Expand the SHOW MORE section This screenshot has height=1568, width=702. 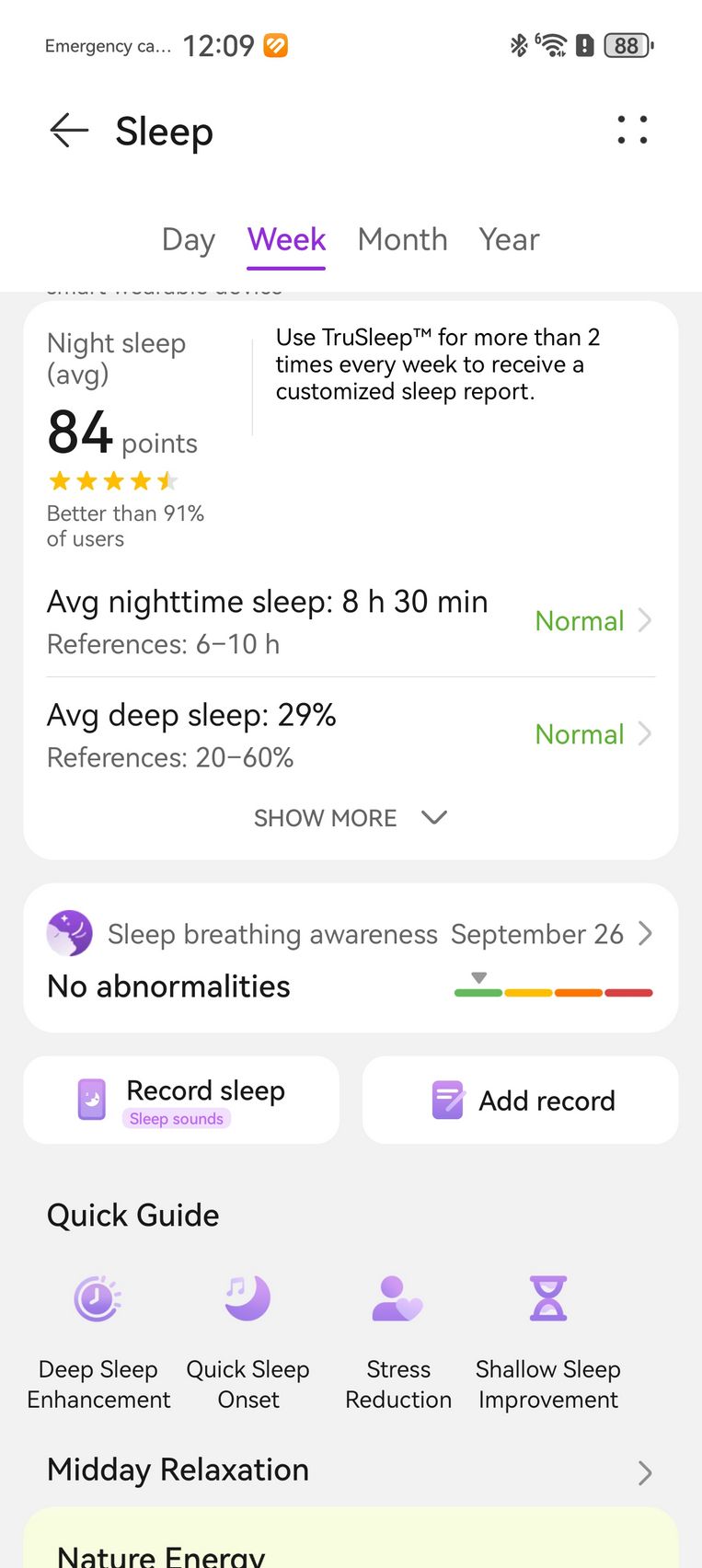pyautogui.click(x=351, y=818)
